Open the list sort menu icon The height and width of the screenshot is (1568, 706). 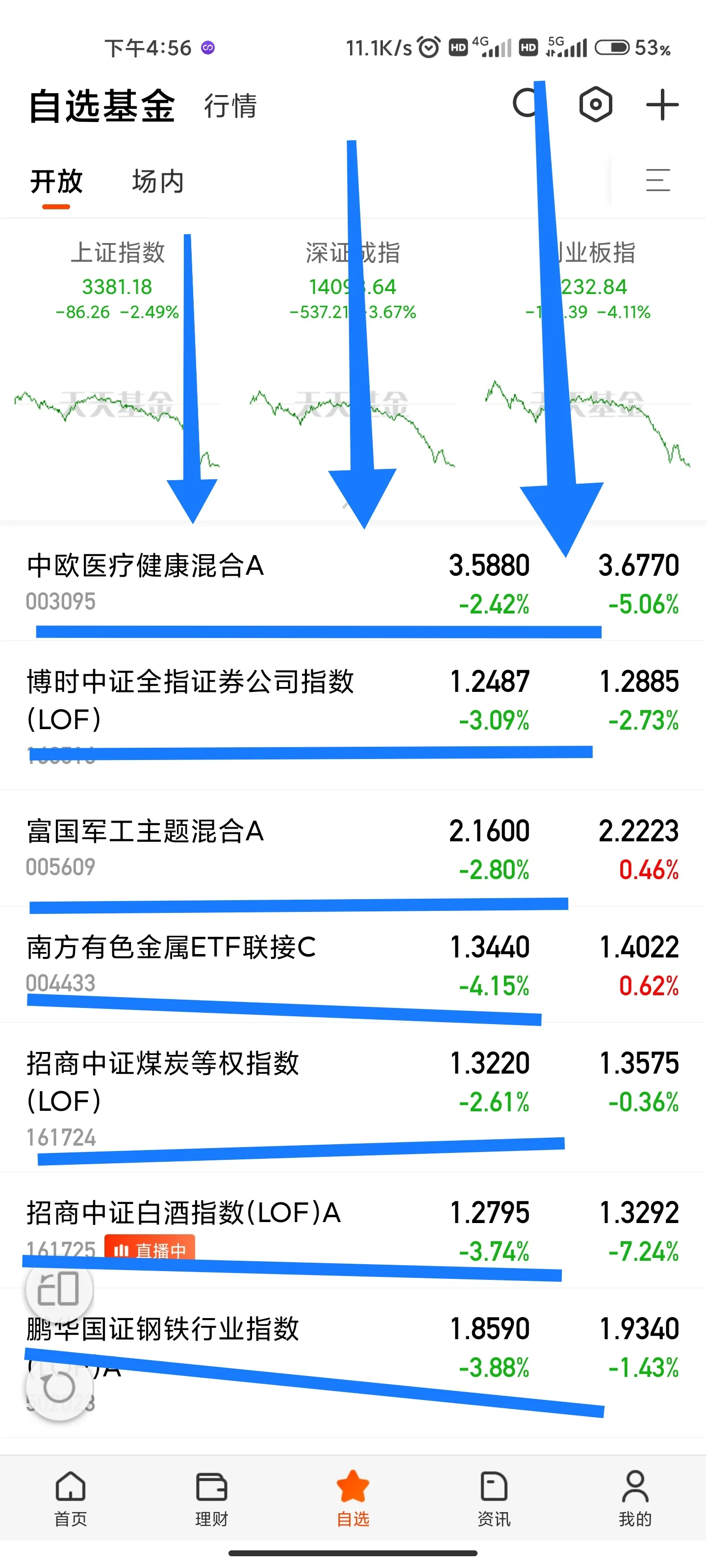pos(658,180)
